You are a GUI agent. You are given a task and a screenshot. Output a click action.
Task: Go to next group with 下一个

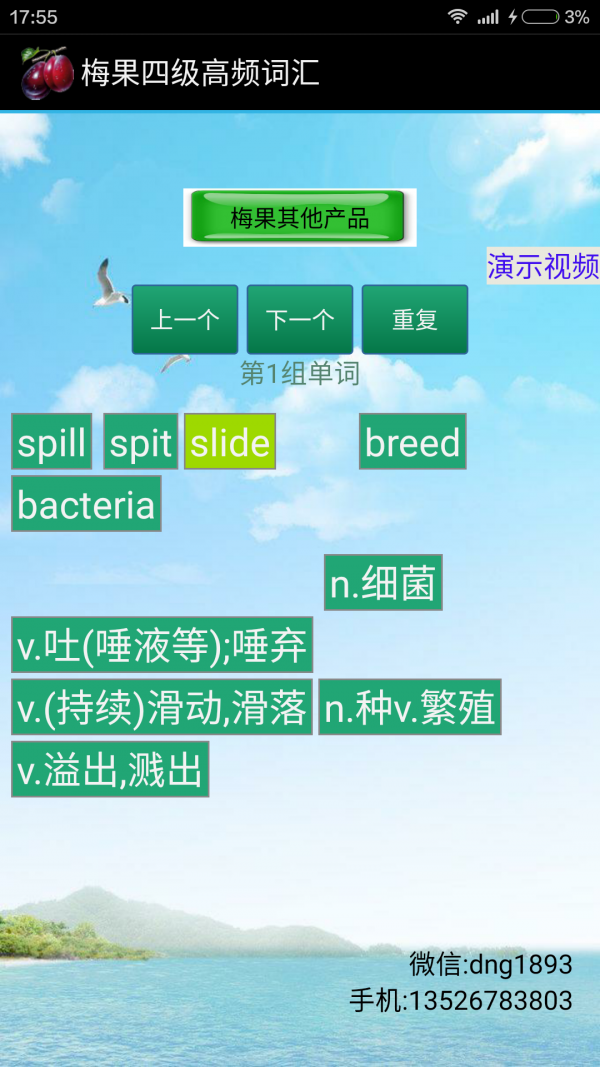(x=300, y=320)
